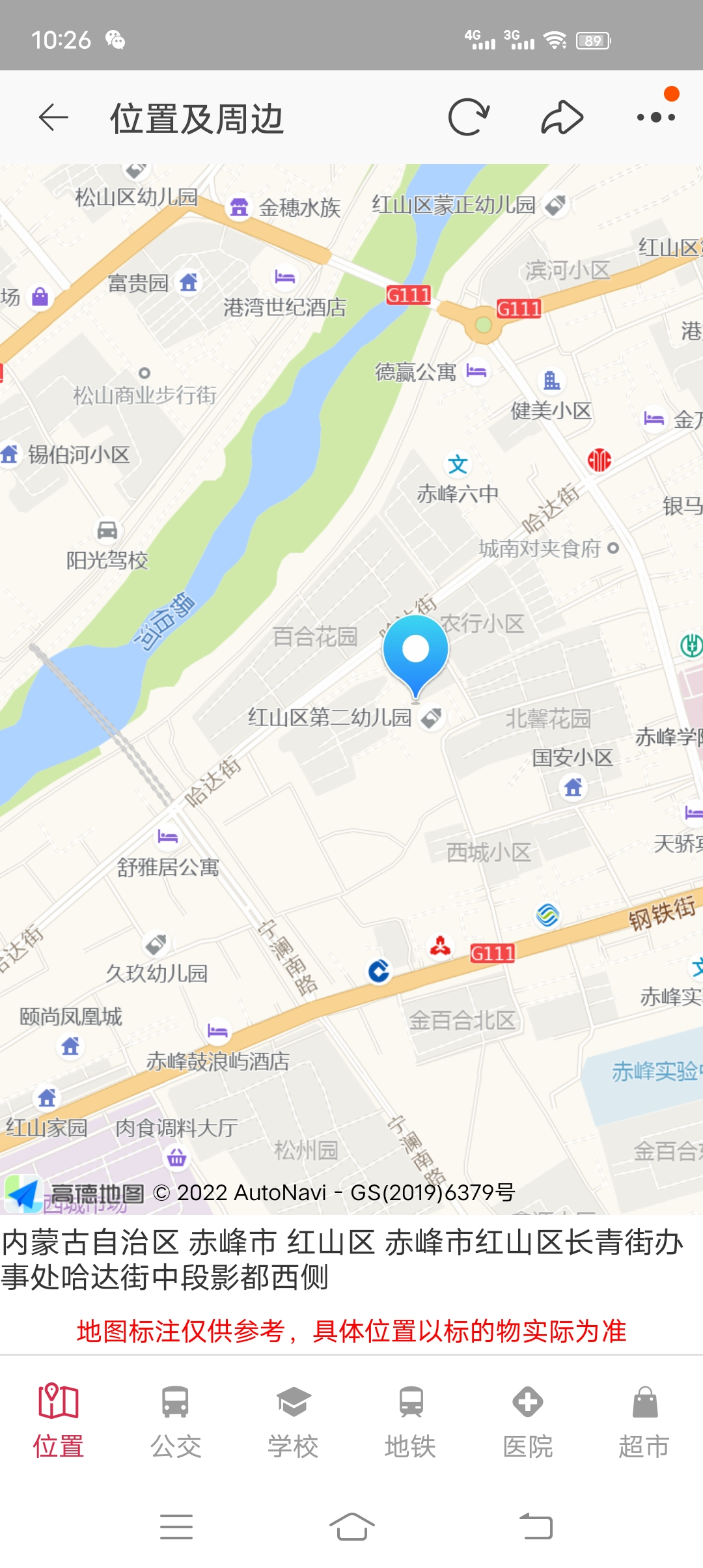The width and height of the screenshot is (703, 1568).
Task: Share this location page
Action: (562, 118)
